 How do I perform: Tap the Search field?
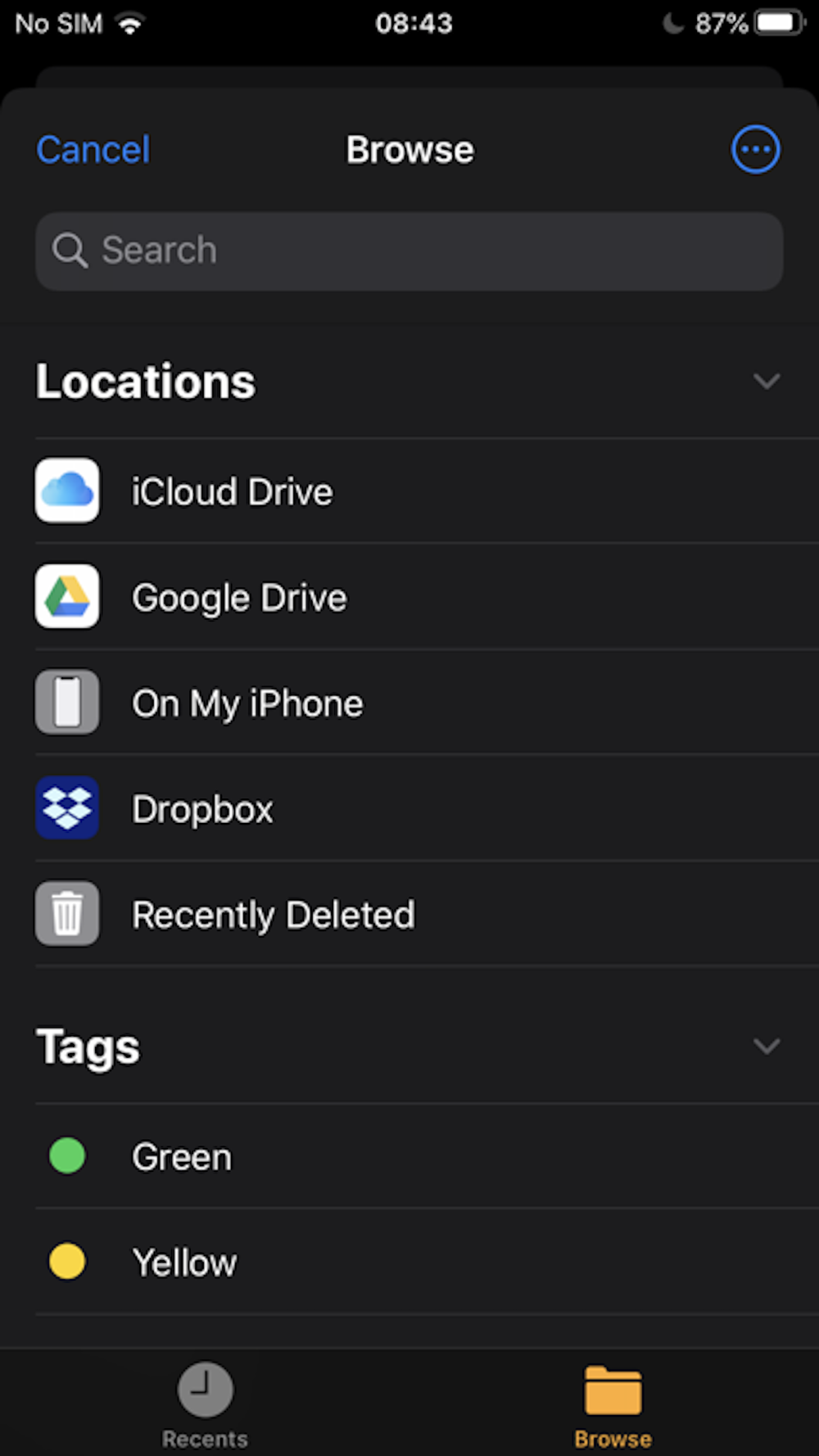pos(409,251)
